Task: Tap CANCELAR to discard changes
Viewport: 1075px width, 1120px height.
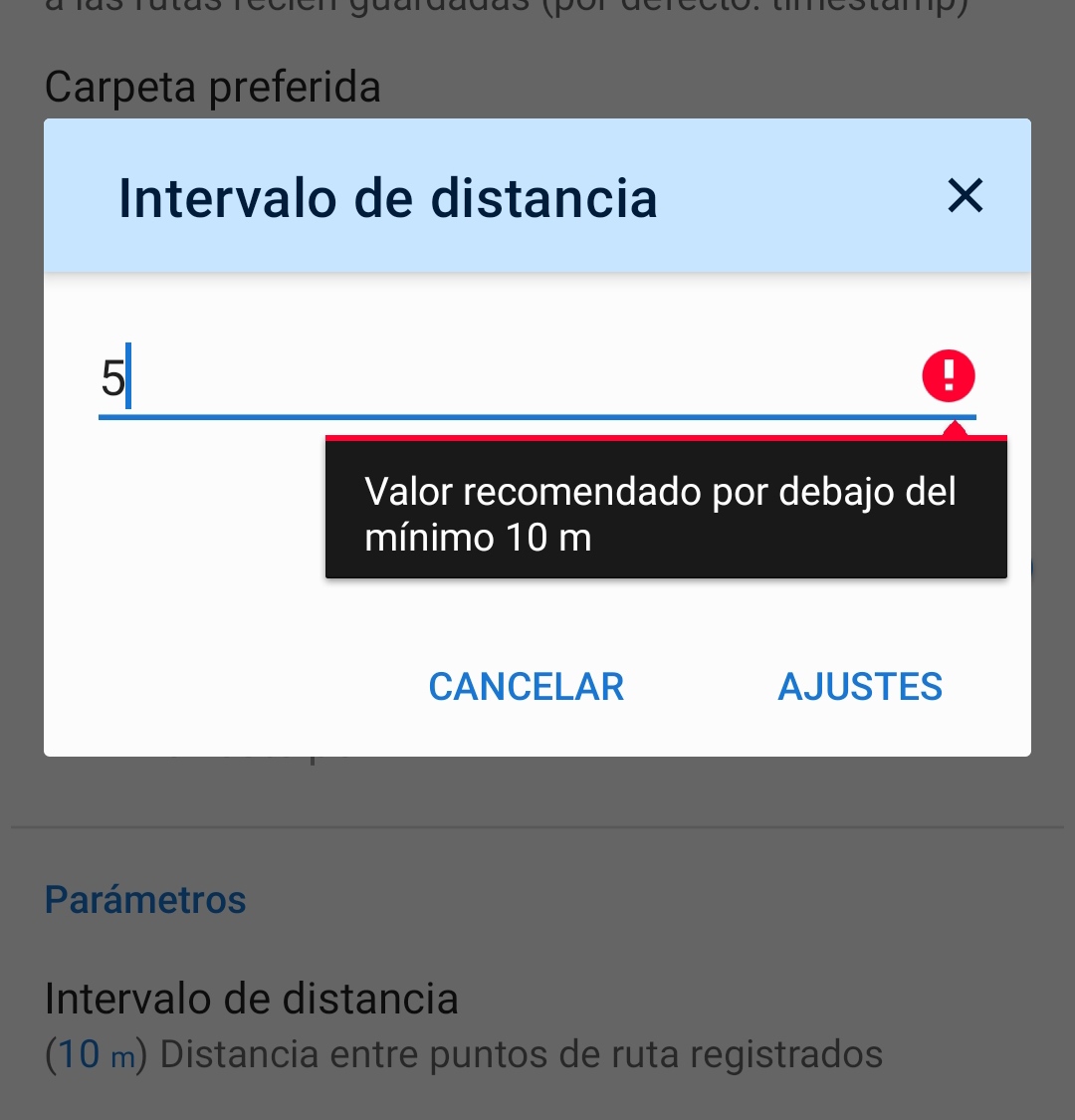Action: pyautogui.click(x=526, y=687)
